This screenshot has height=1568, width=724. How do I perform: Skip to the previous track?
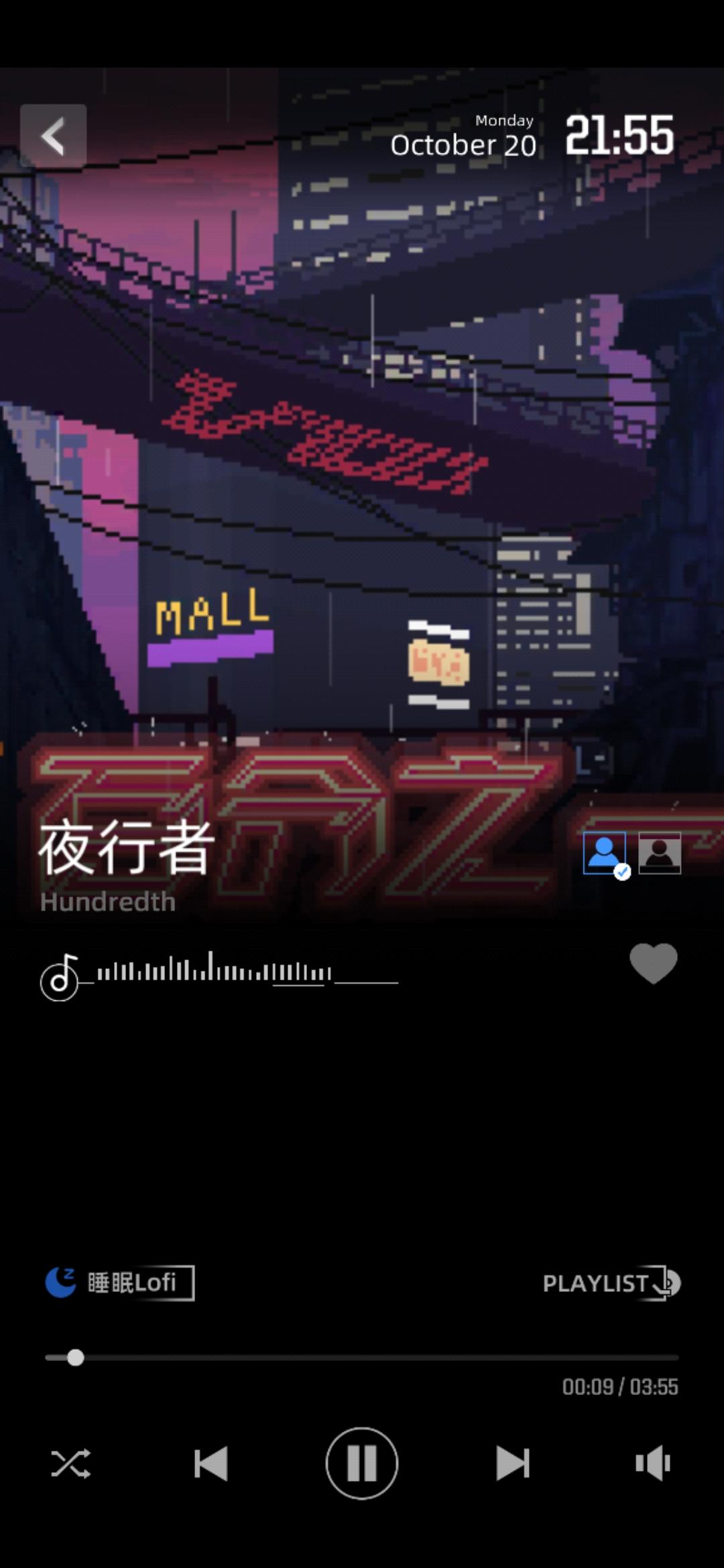click(210, 1463)
